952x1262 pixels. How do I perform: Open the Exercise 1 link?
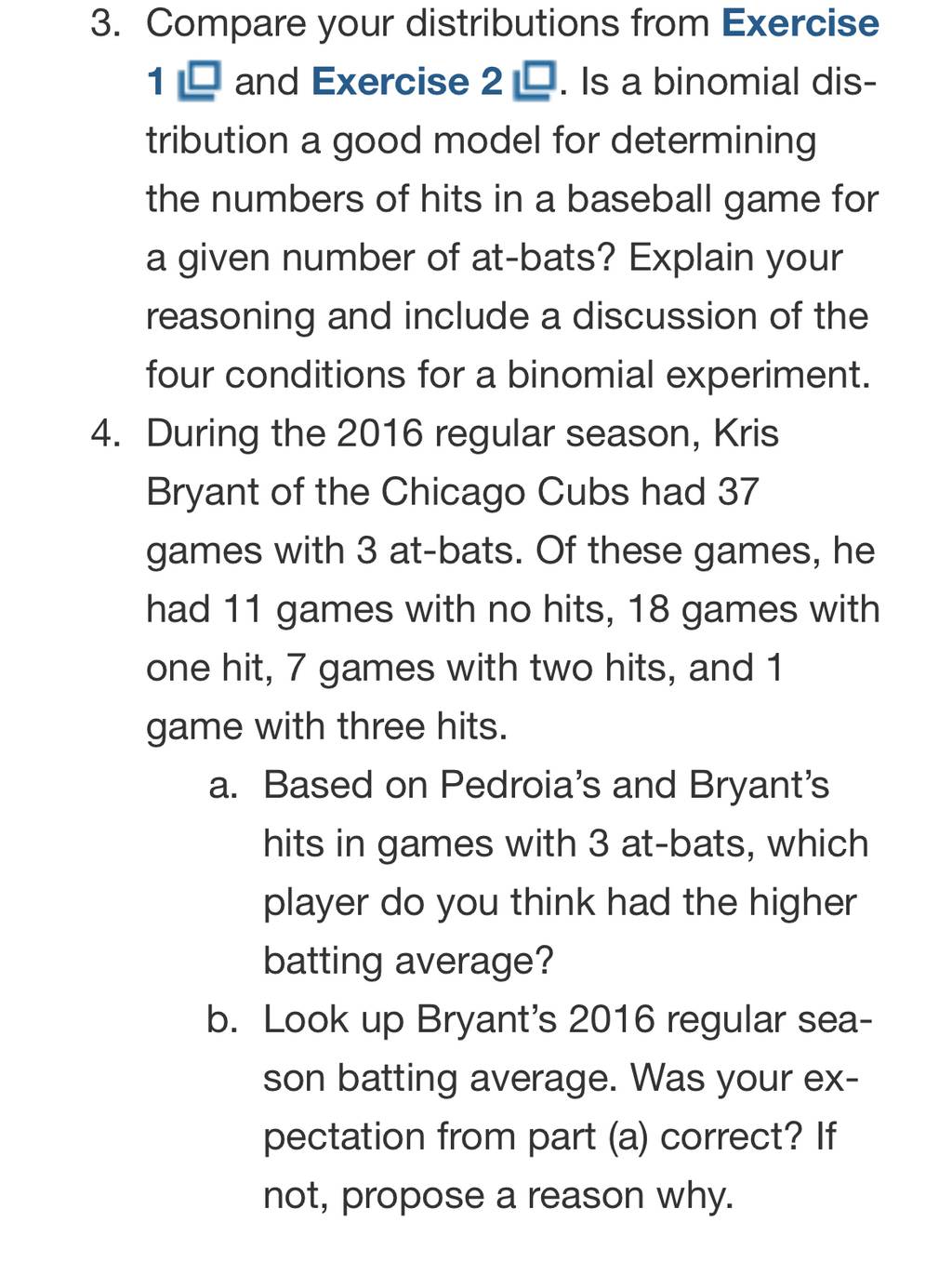(800, 23)
